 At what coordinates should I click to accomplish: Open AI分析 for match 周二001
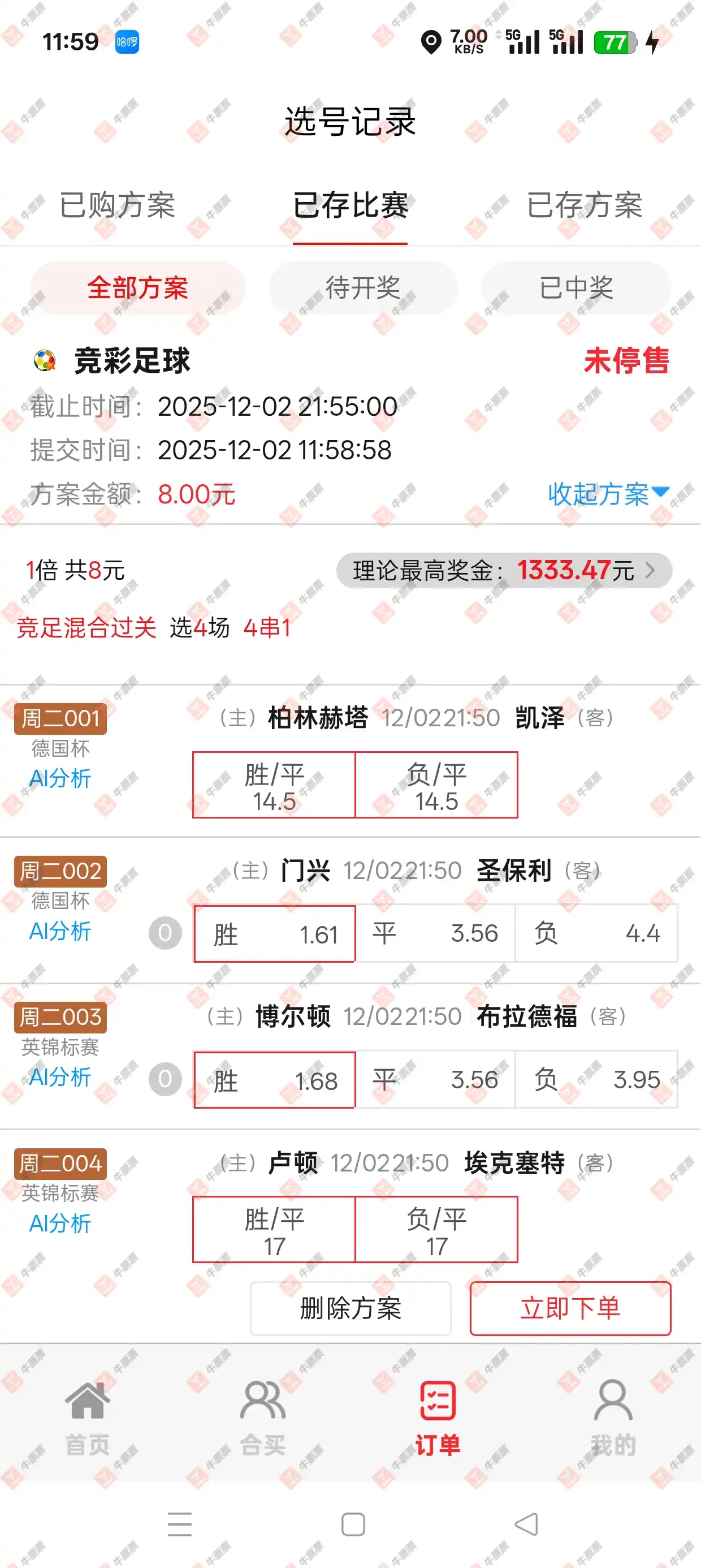[x=60, y=778]
